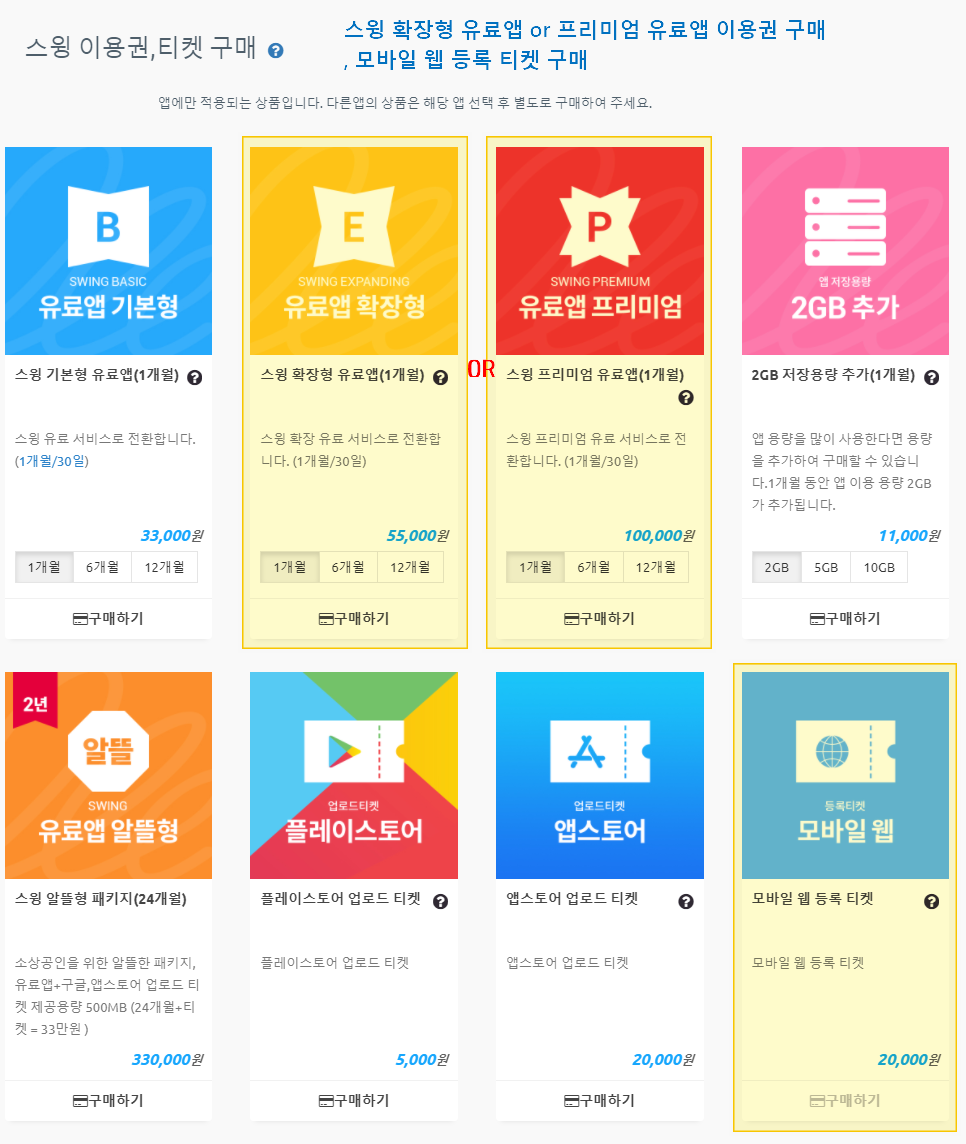Viewport: 966px width, 1144px height.
Task: Open help icon next to 스윙 이용권,티켓 구매 heading
Action: [x=276, y=50]
